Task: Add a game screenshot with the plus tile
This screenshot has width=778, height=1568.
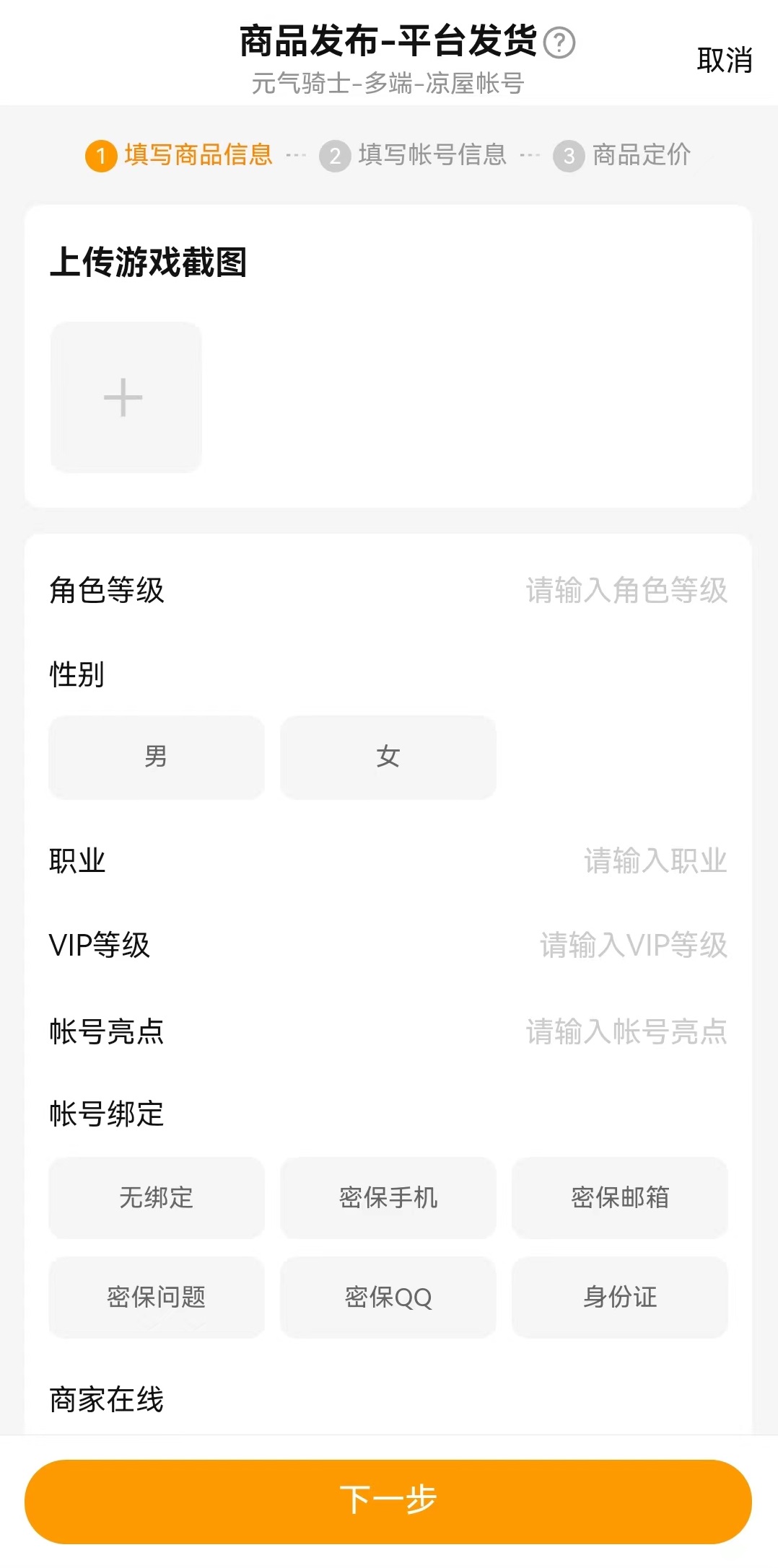Action: coord(126,397)
